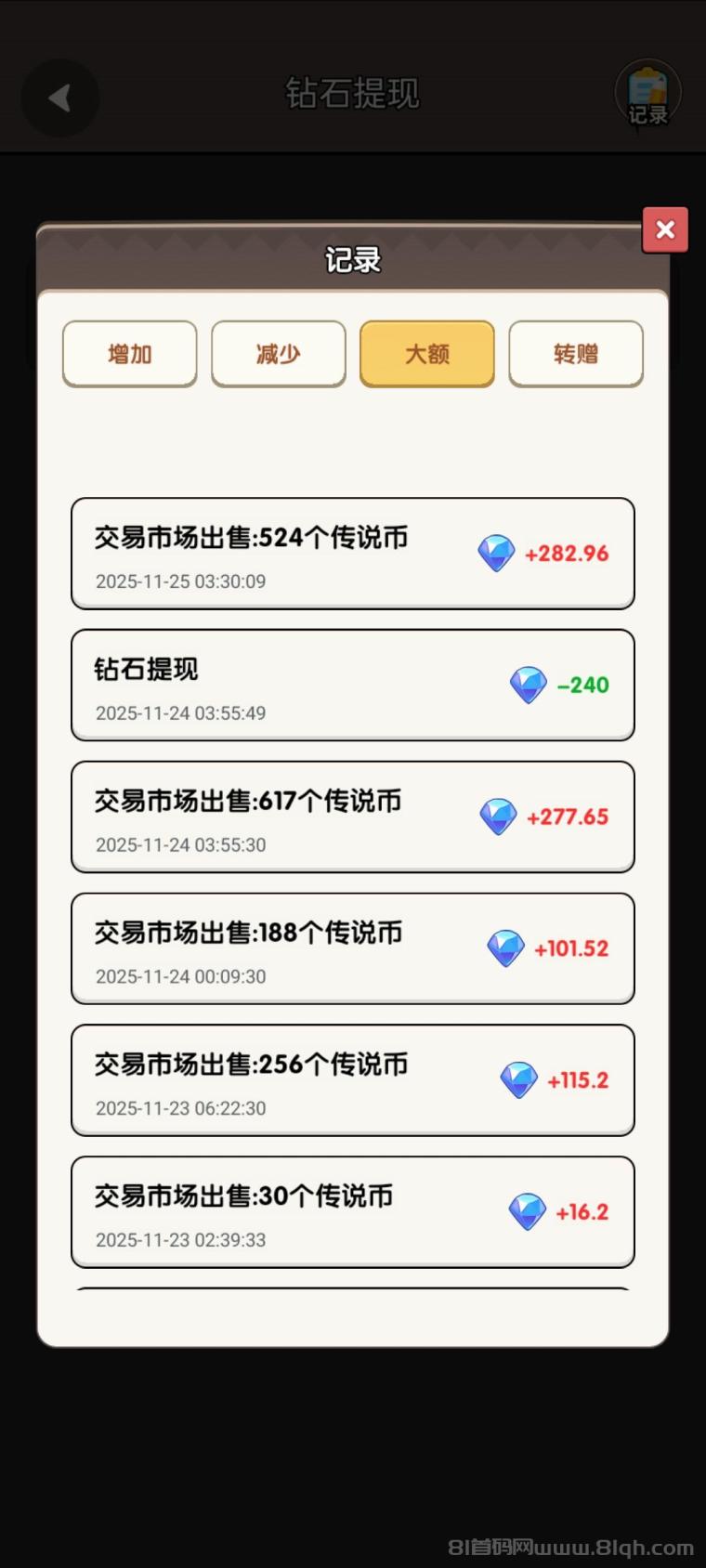Tap the diamond icon next to +277.65
Screen dimensions: 706x1568
(497, 816)
